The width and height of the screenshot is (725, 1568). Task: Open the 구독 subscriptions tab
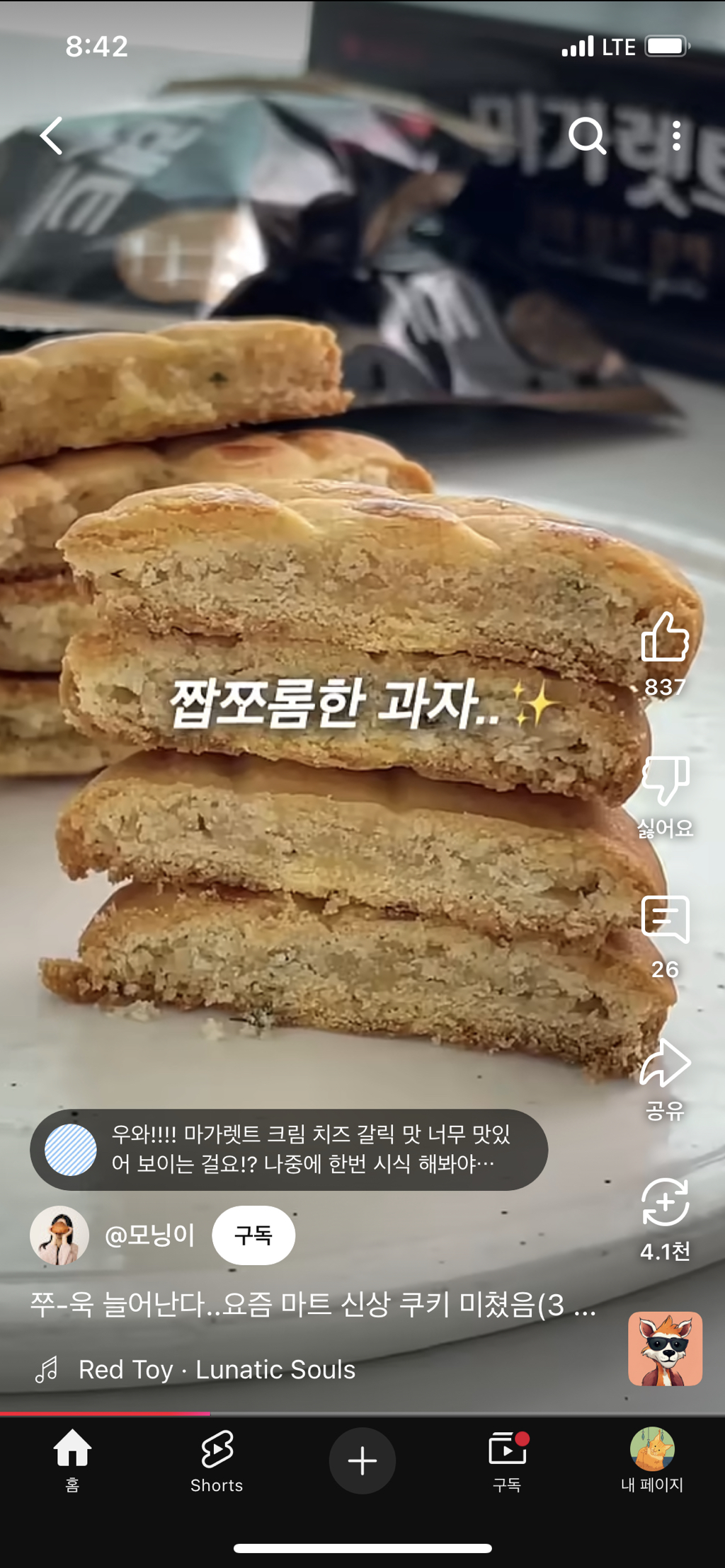(507, 1460)
